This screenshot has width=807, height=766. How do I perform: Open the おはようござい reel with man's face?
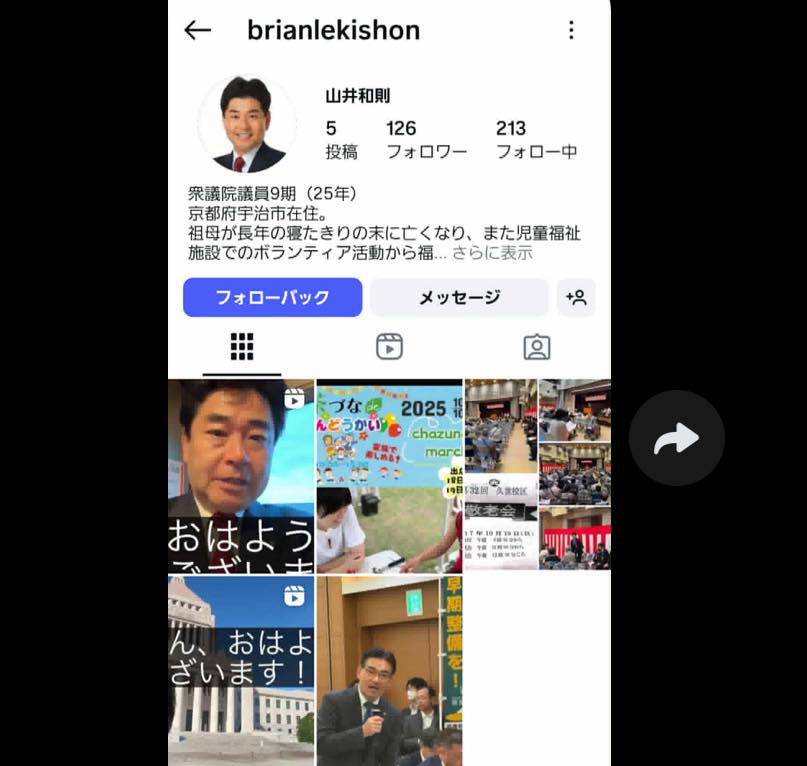241,475
